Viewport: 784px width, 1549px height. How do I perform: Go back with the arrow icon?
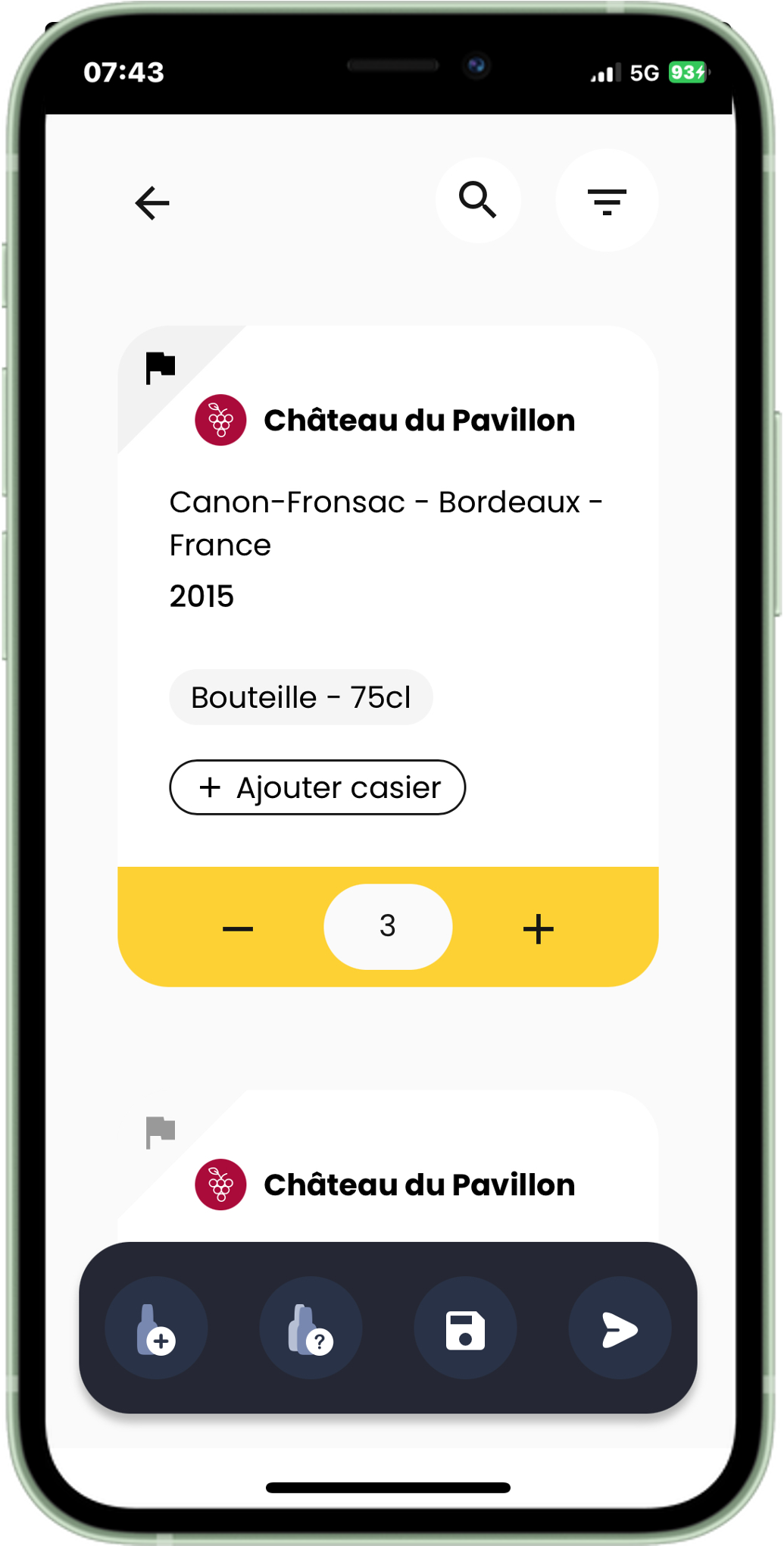click(x=152, y=203)
